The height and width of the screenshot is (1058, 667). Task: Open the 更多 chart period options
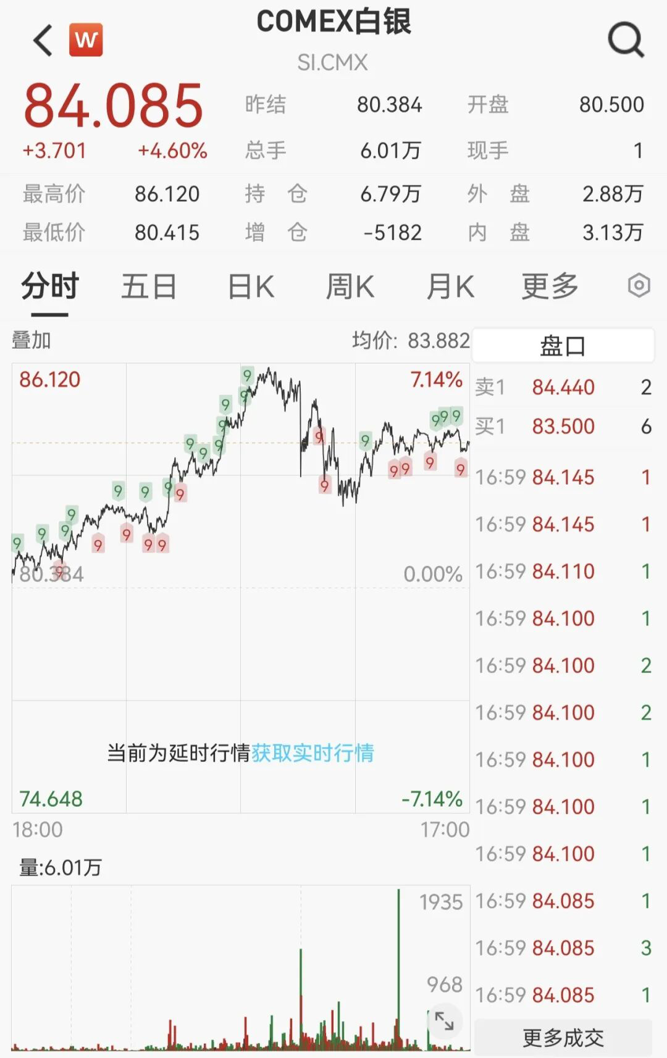pos(550,287)
